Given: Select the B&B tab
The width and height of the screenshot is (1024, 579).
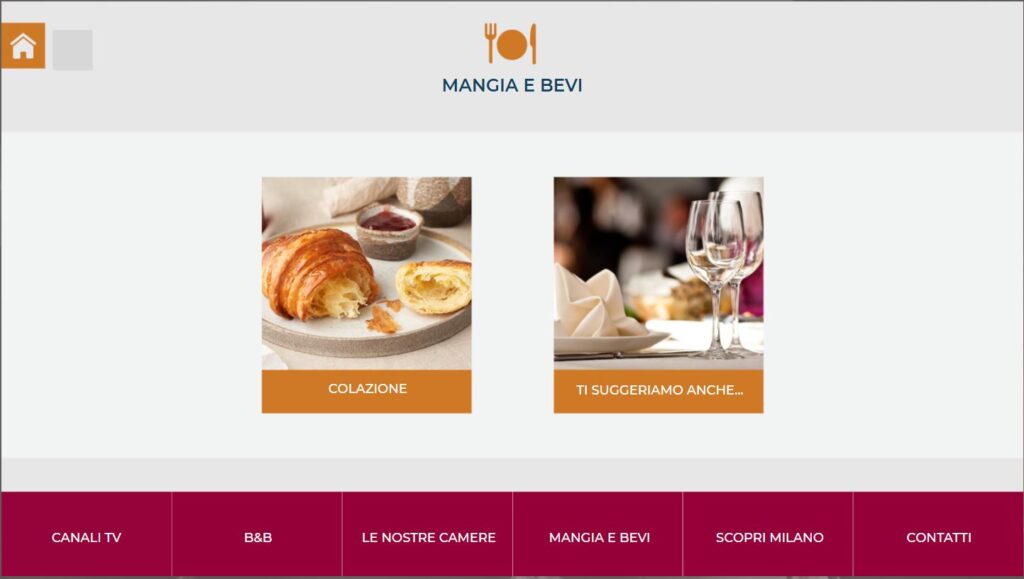Looking at the screenshot, I should coord(257,537).
